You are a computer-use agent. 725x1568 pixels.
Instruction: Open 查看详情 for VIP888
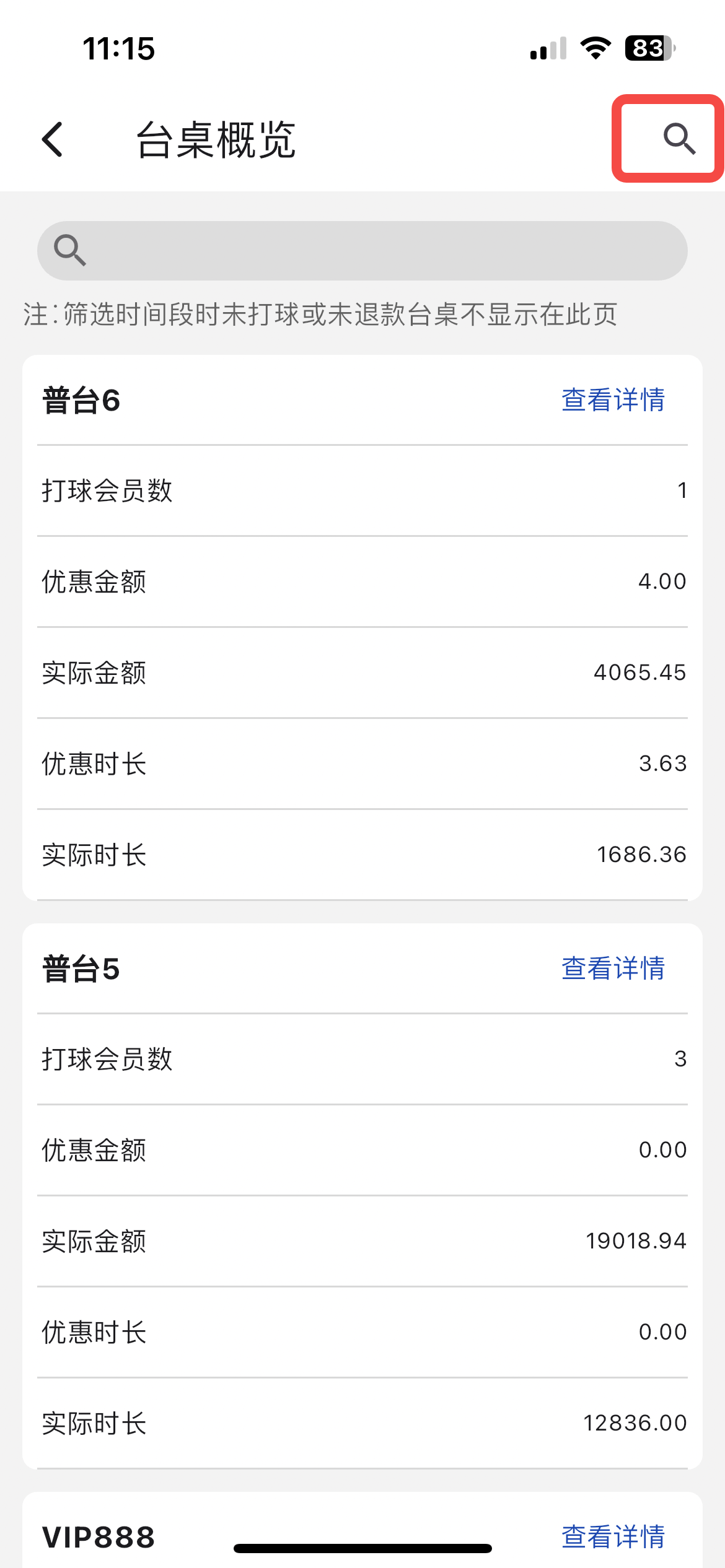(612, 1536)
